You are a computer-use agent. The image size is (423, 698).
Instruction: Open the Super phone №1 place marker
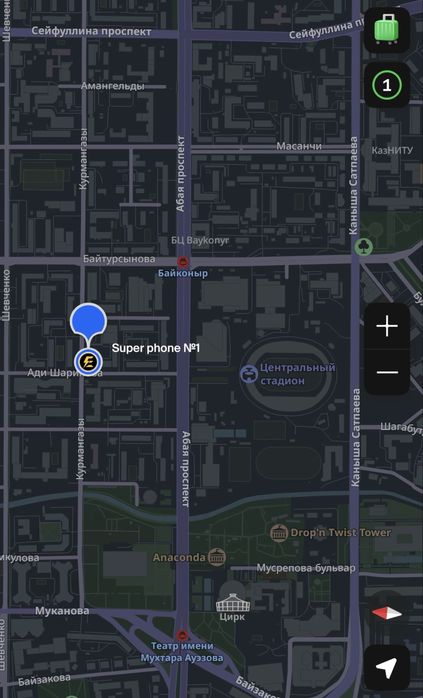[88, 361]
